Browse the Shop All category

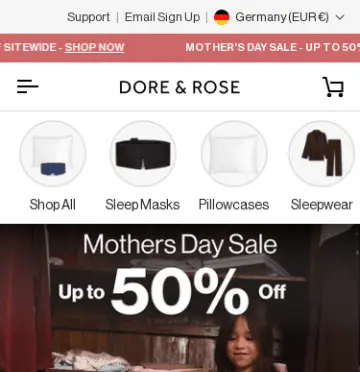(x=53, y=166)
